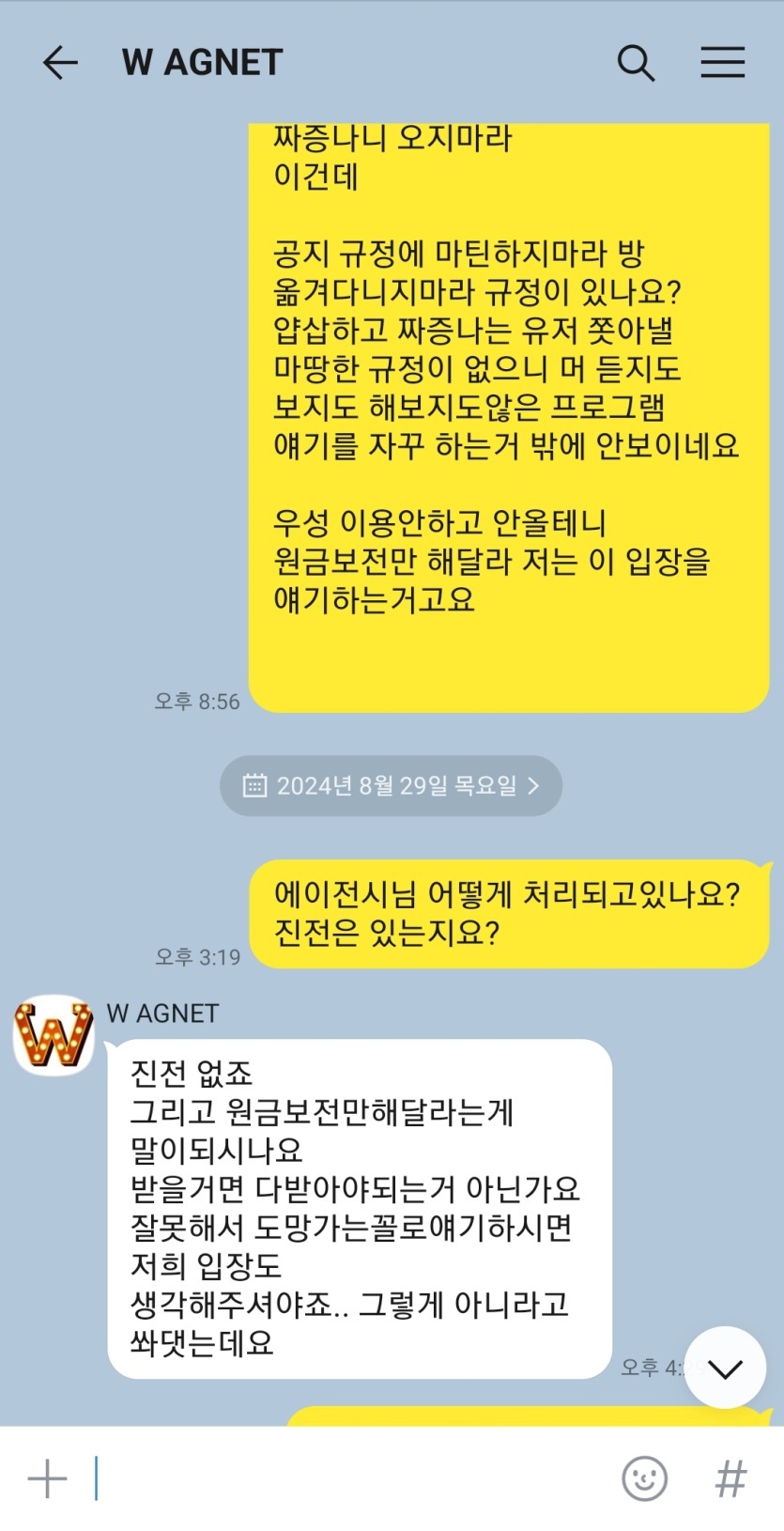Open the emoticon picker
This screenshot has width=784, height=1531.
pyautogui.click(x=645, y=1479)
